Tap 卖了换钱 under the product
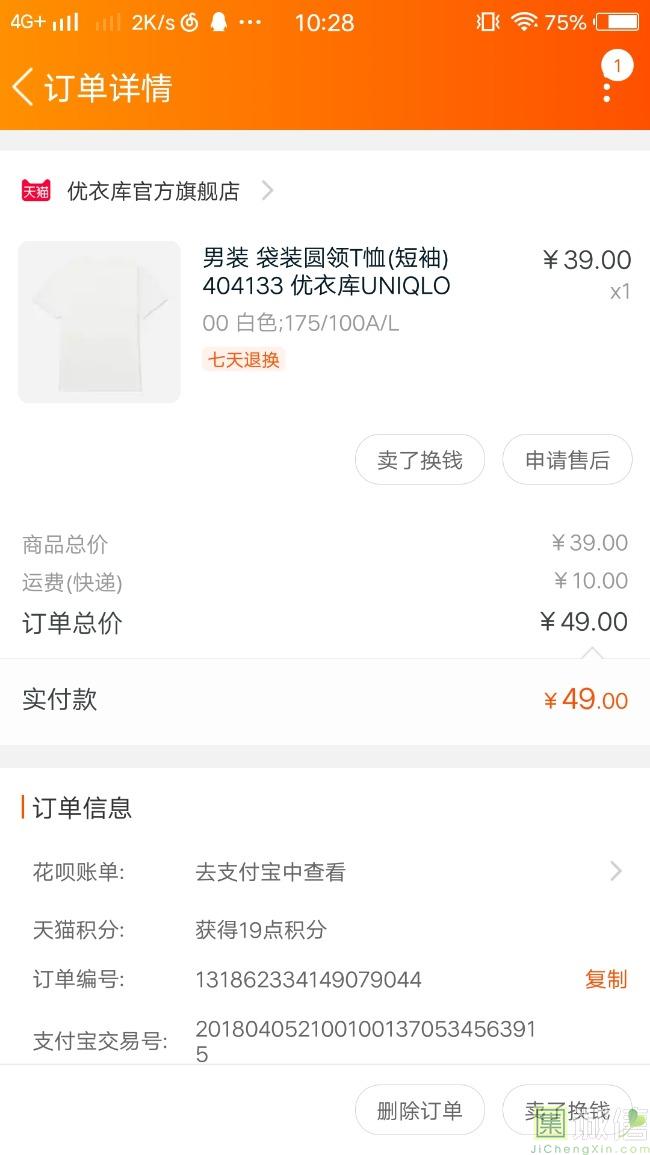This screenshot has height=1155, width=650. pyautogui.click(x=420, y=460)
